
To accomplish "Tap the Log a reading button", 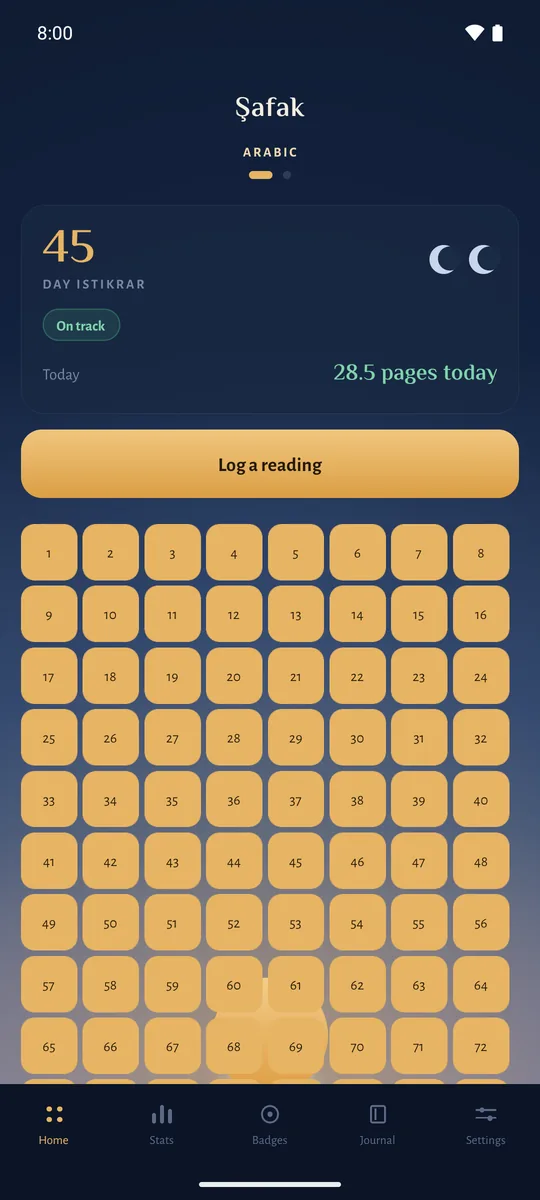I will click(270, 464).
